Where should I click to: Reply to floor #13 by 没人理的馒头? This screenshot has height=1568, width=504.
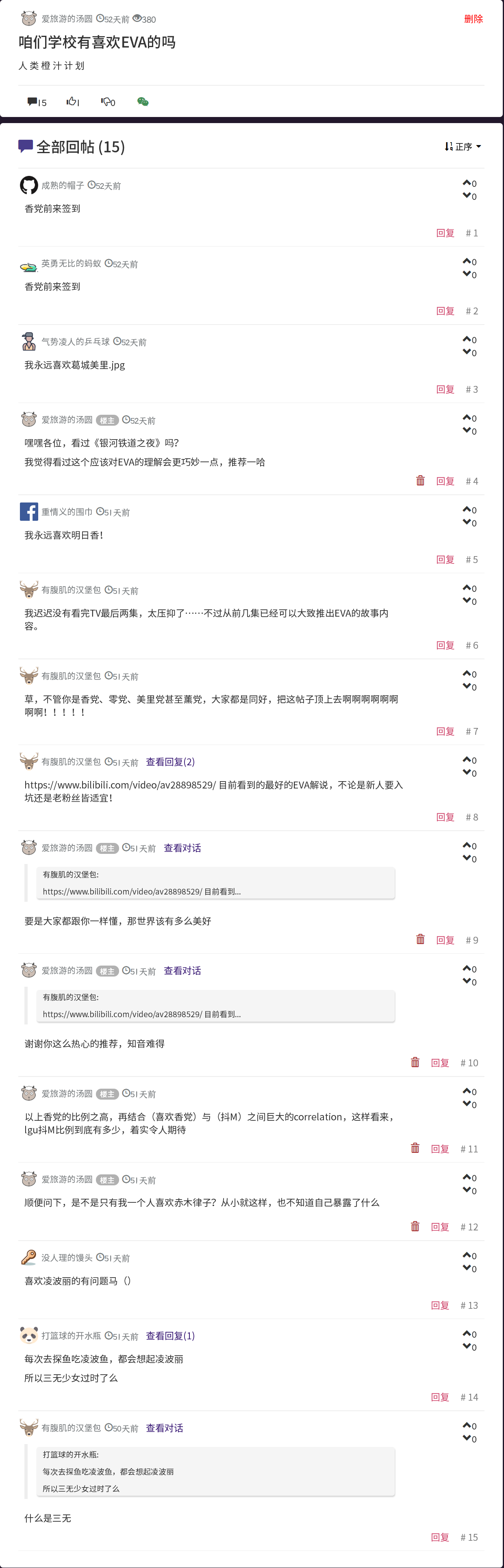(x=439, y=1305)
